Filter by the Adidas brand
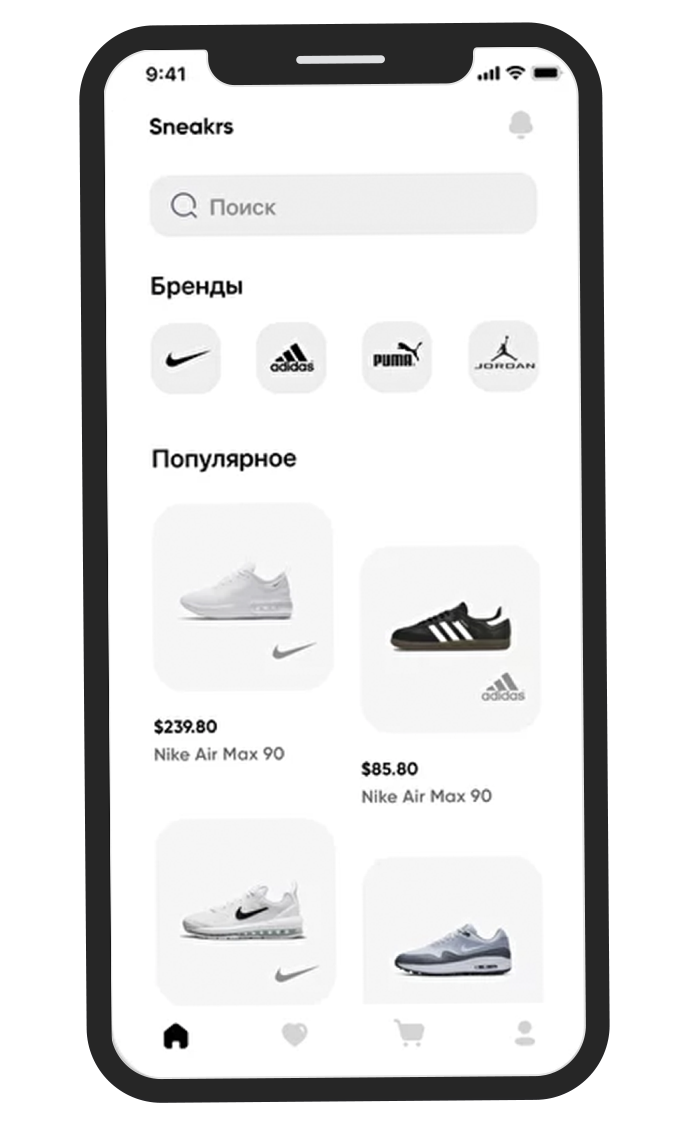 (x=291, y=357)
